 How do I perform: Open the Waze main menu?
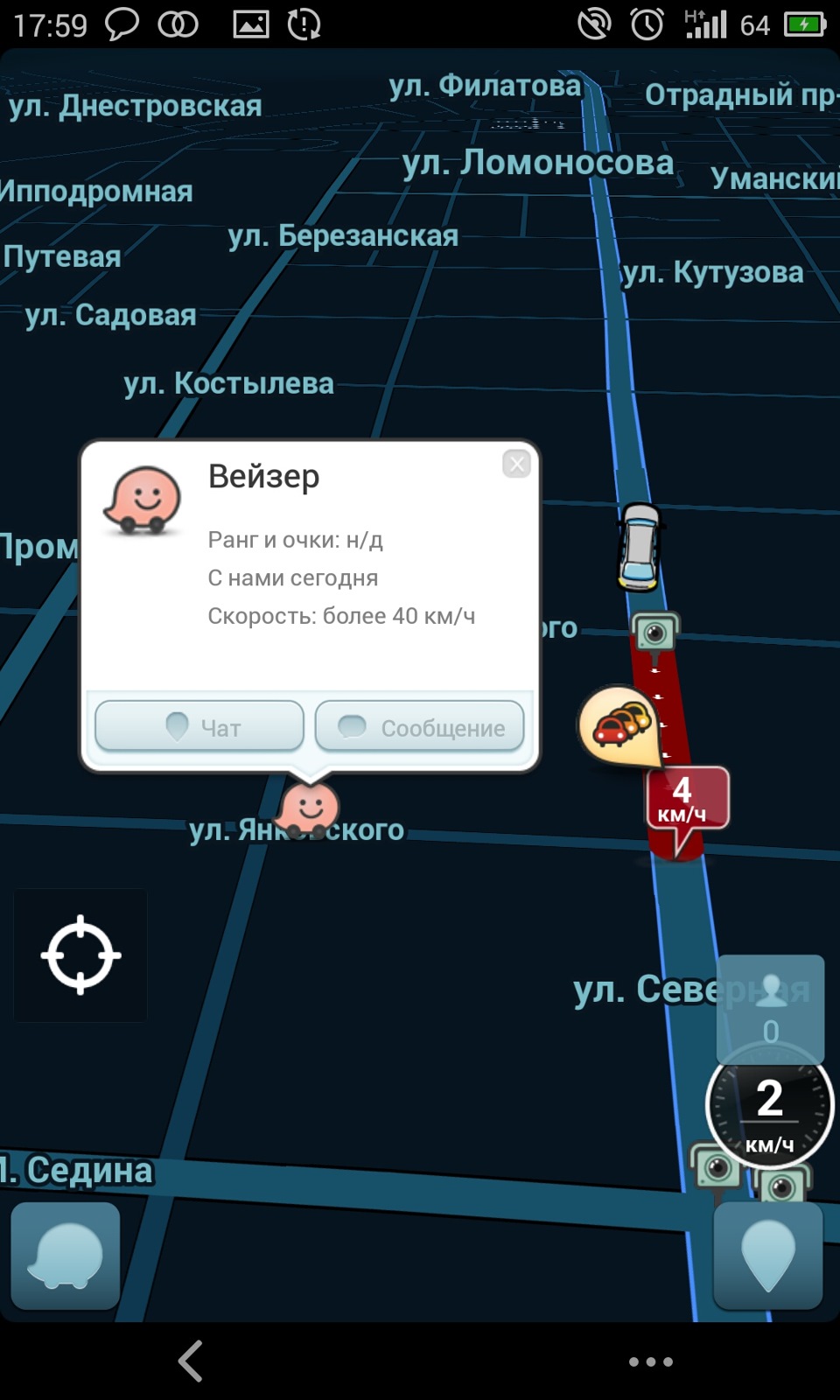[x=66, y=1256]
